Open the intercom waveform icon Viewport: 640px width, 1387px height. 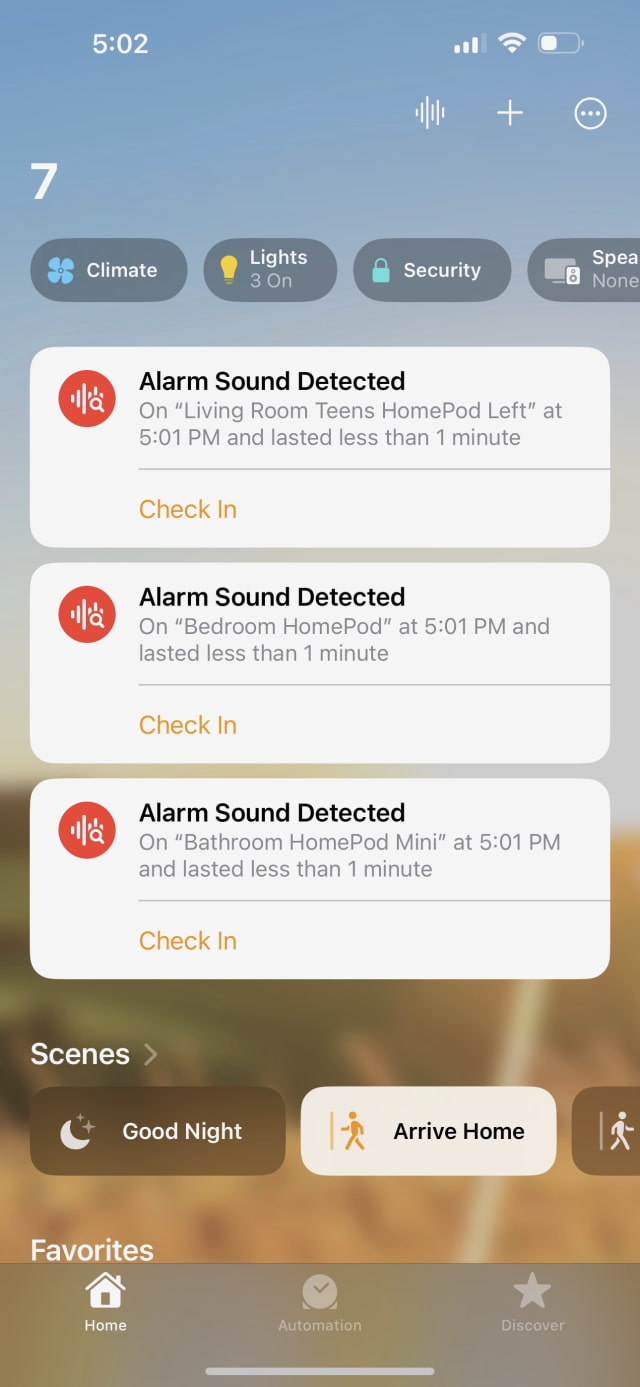pyautogui.click(x=430, y=113)
